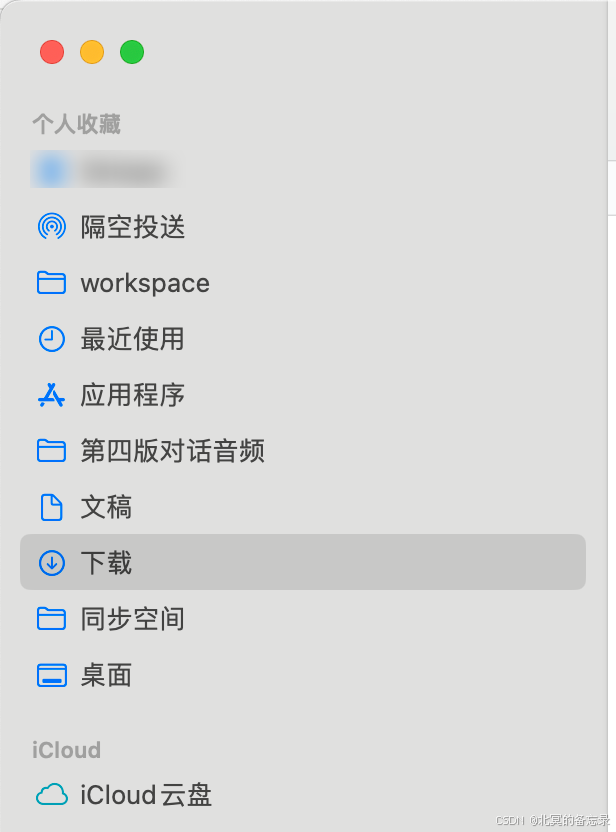Select the workspace folder
Viewport: 616px width, 832px height.
tap(302, 283)
